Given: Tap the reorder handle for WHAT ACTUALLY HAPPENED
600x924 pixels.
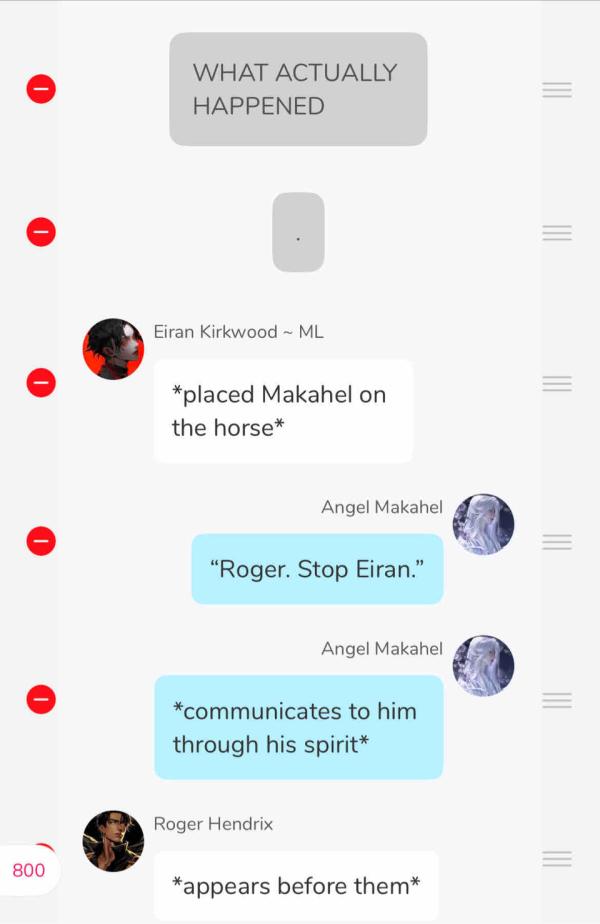Looking at the screenshot, I should 557,90.
